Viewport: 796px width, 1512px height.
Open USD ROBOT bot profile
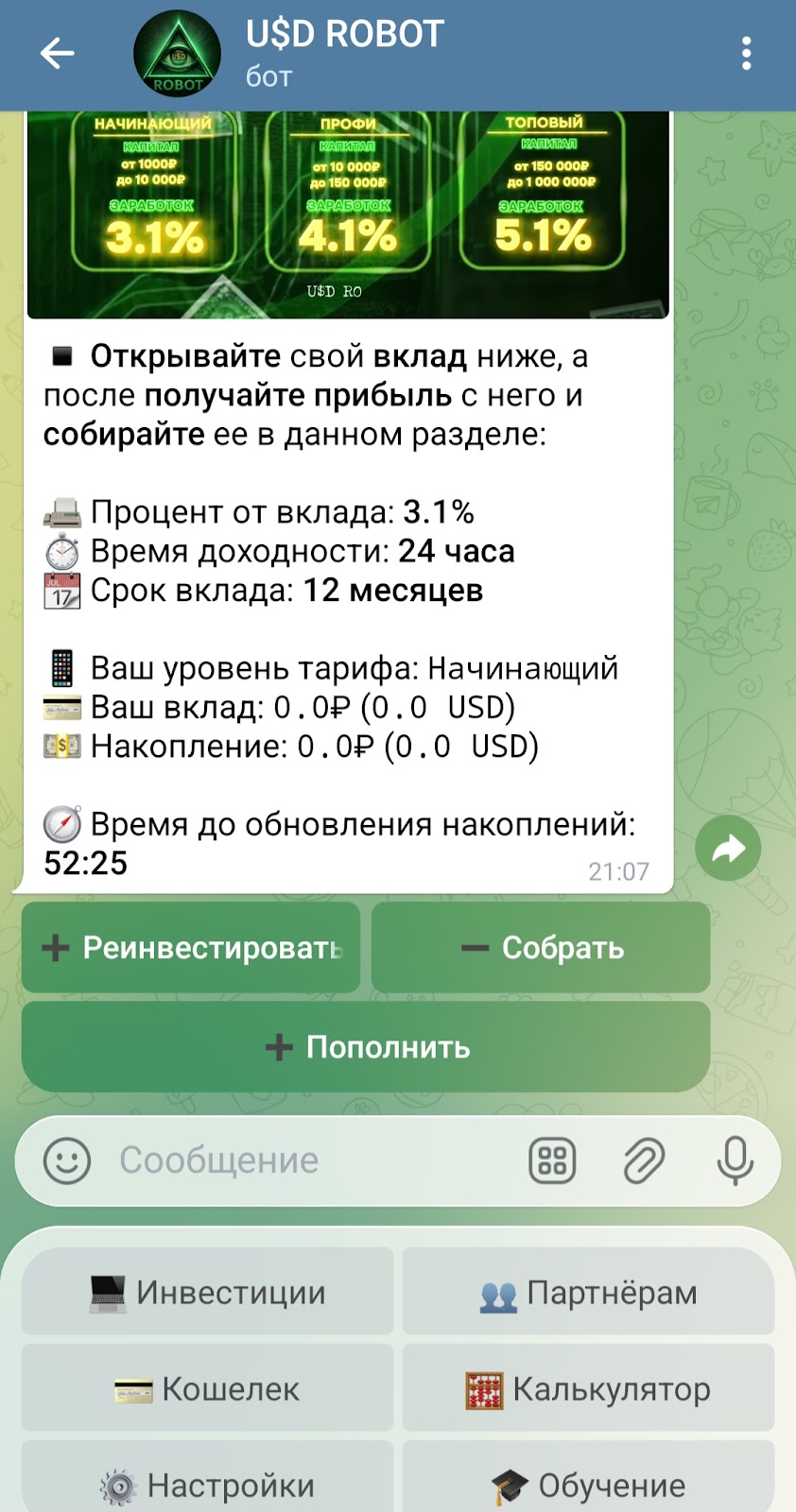coord(344,53)
